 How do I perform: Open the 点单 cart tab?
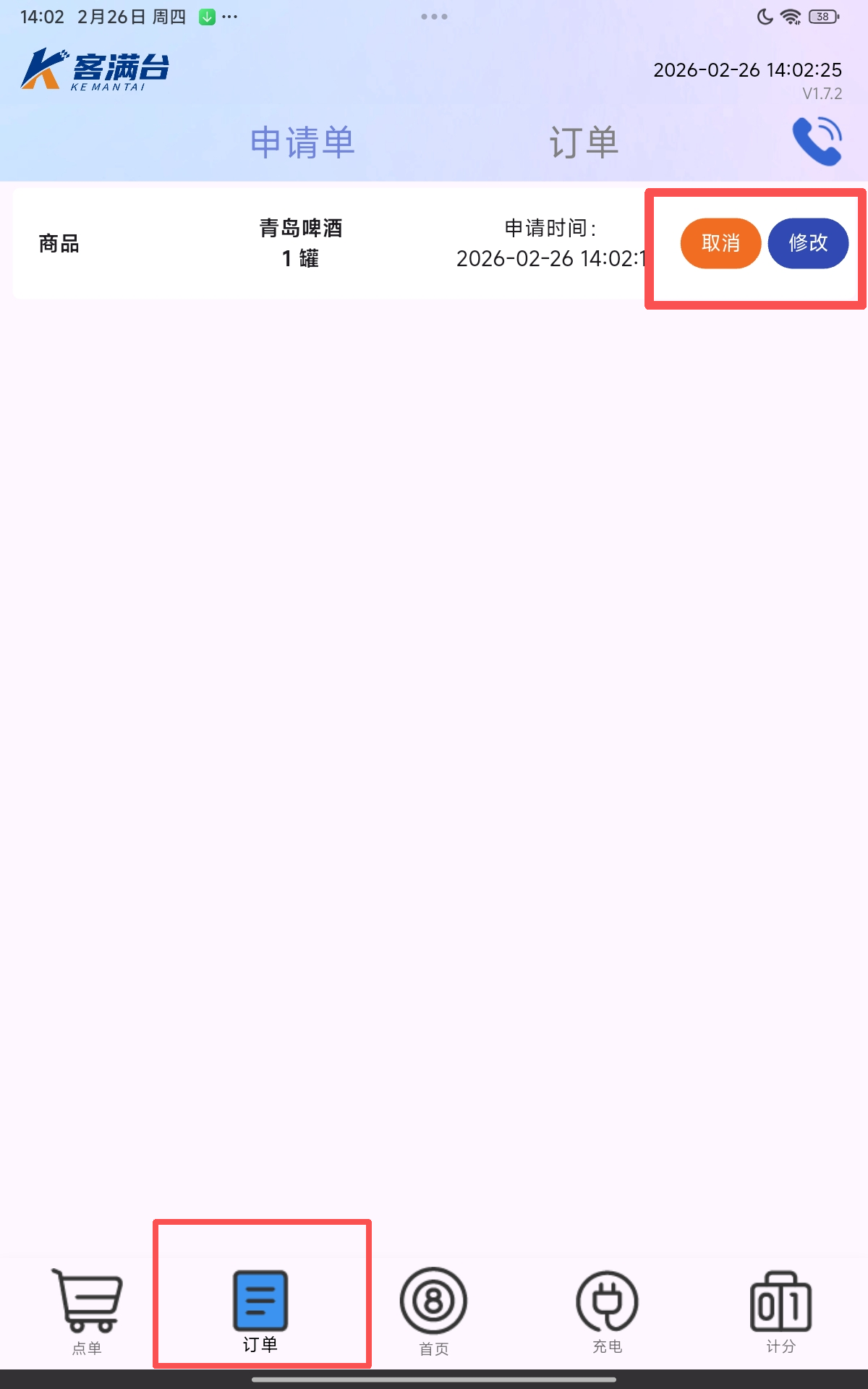[87, 1310]
